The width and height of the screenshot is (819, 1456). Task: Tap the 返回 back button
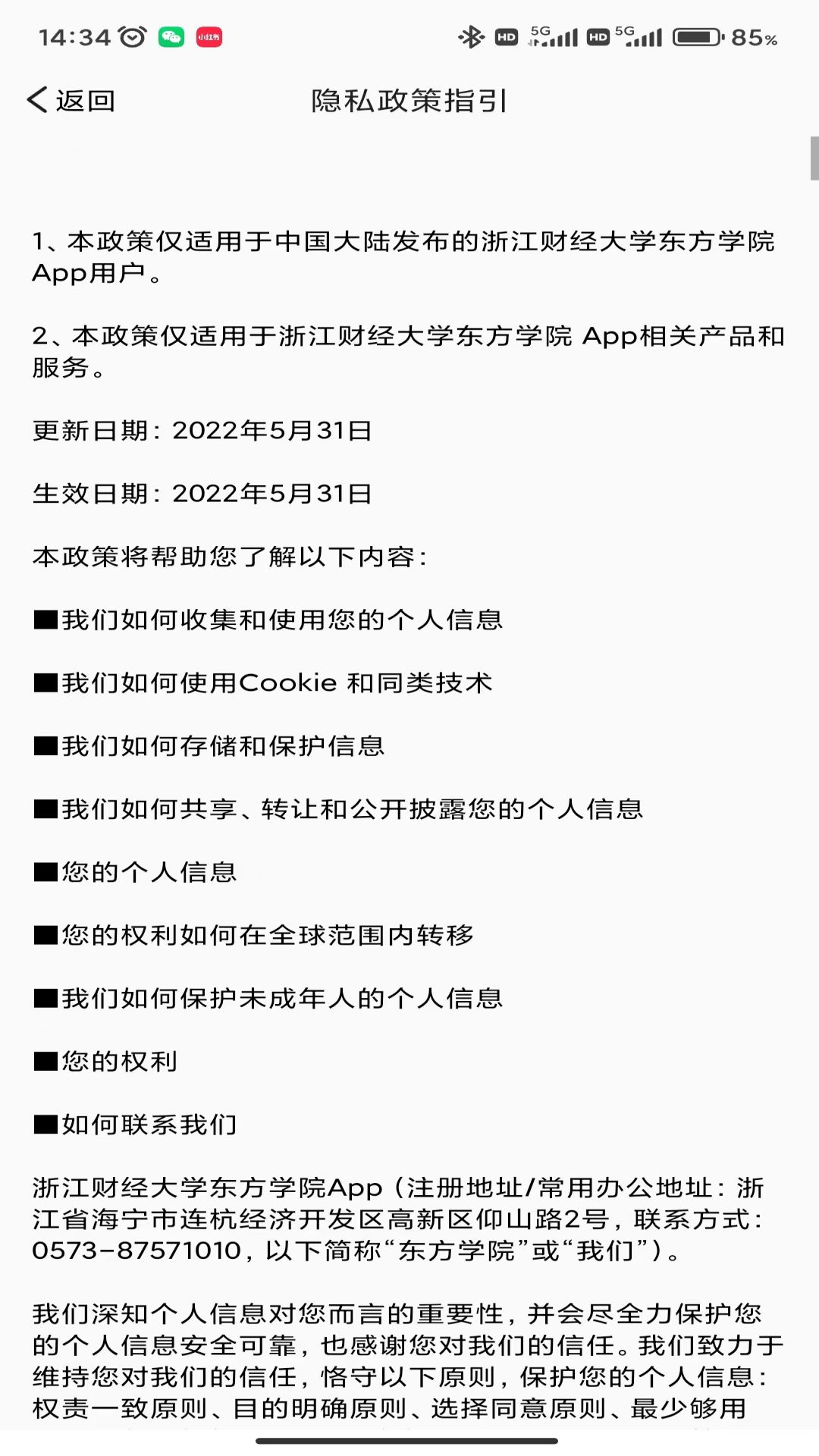[71, 100]
